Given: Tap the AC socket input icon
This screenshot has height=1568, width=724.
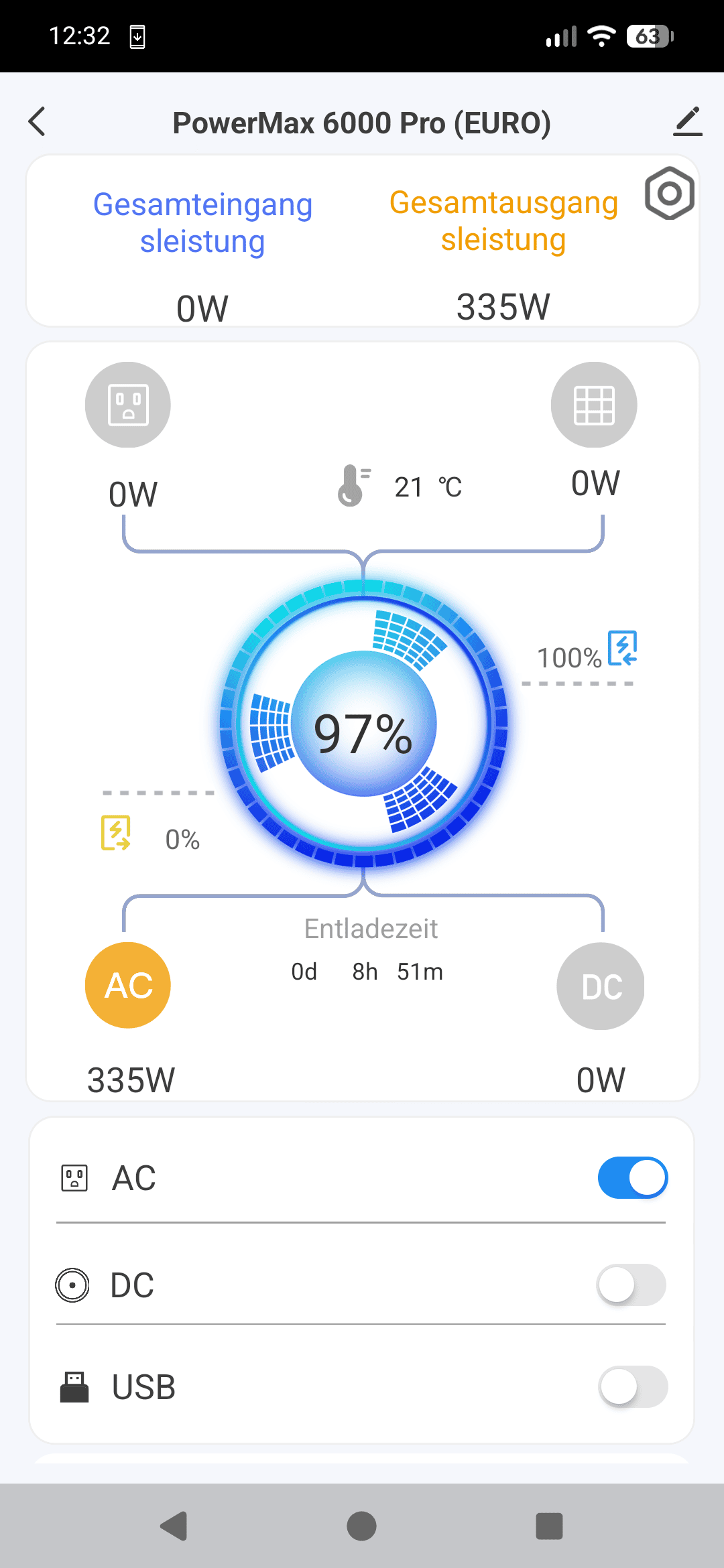Looking at the screenshot, I should coord(128,405).
